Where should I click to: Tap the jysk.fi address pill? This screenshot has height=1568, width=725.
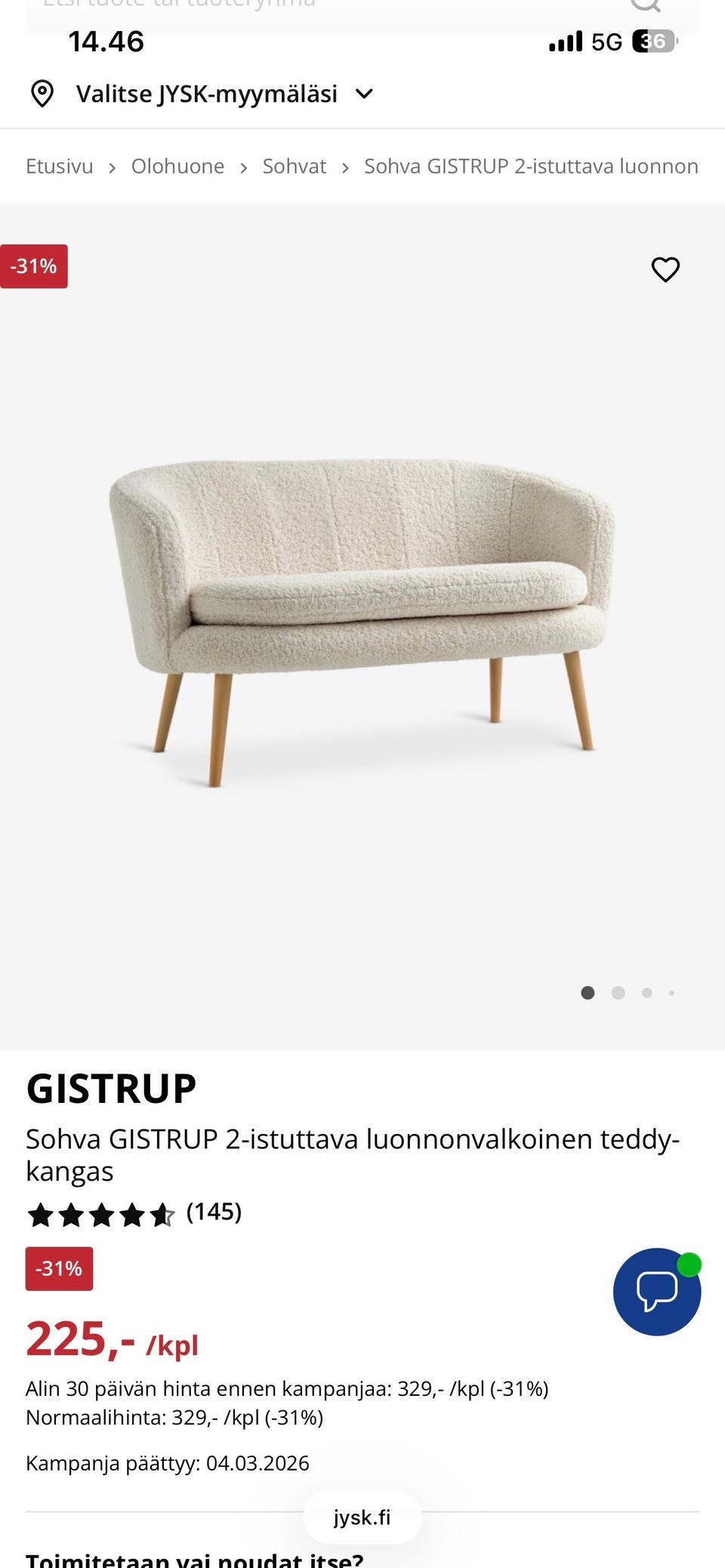pyautogui.click(x=362, y=1517)
